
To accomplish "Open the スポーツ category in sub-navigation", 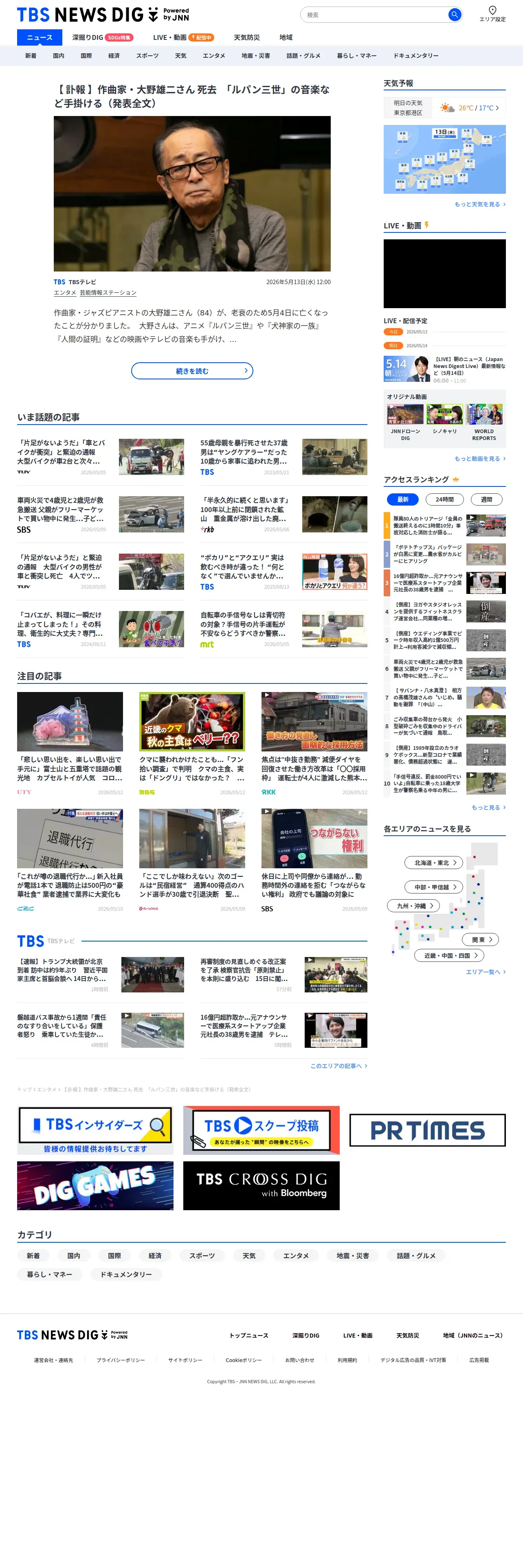I will [x=147, y=56].
